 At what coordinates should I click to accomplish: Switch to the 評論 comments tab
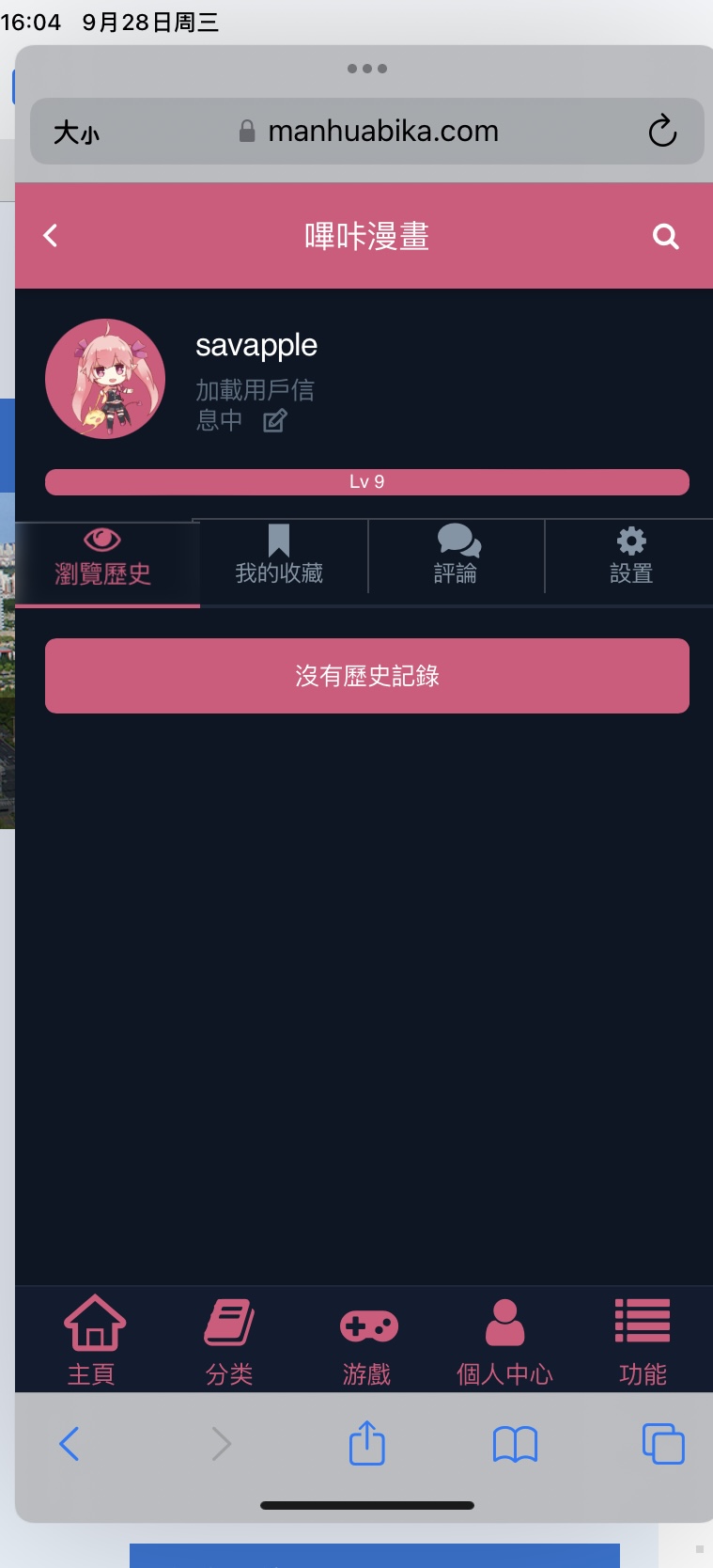pyautogui.click(x=457, y=555)
